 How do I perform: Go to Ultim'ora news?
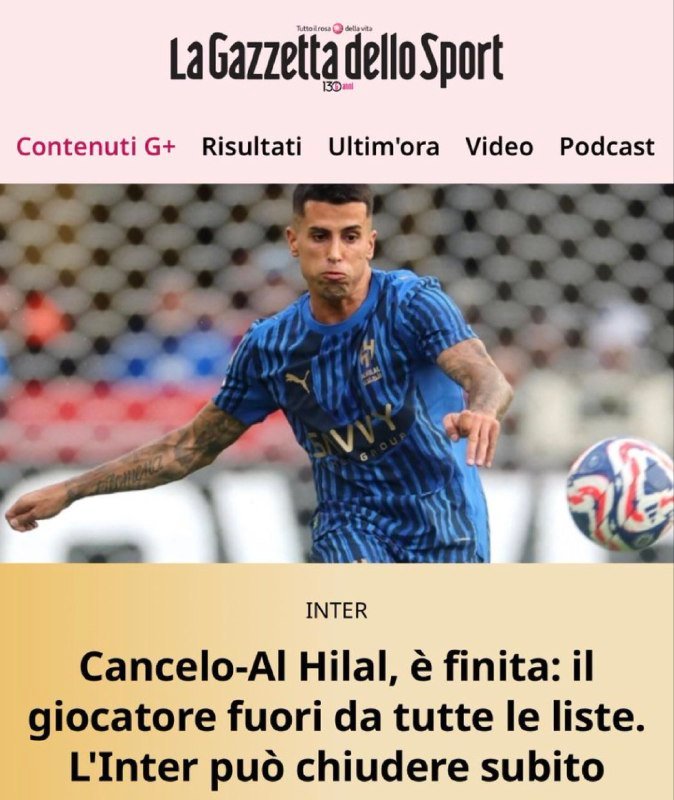383,146
